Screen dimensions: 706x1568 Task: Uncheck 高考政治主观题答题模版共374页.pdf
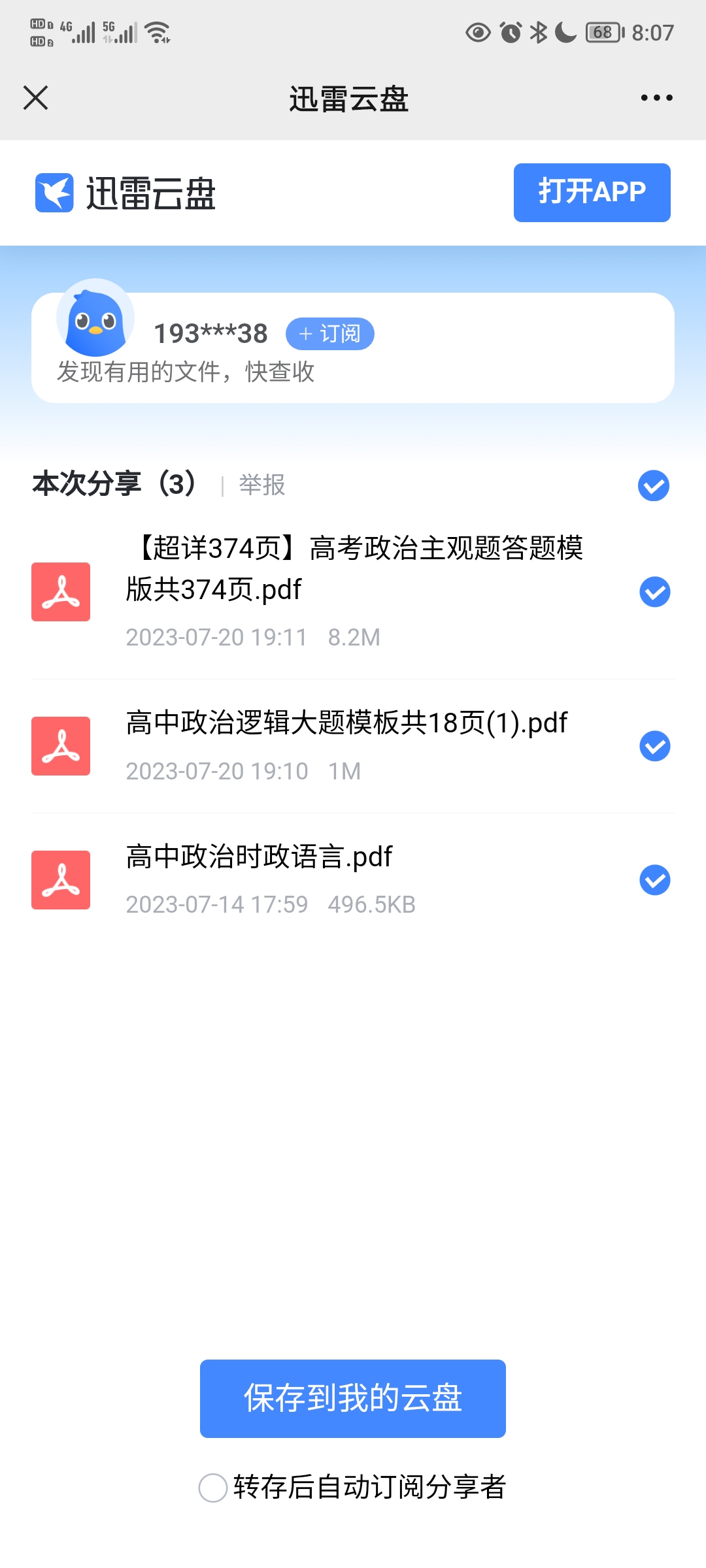pos(654,592)
